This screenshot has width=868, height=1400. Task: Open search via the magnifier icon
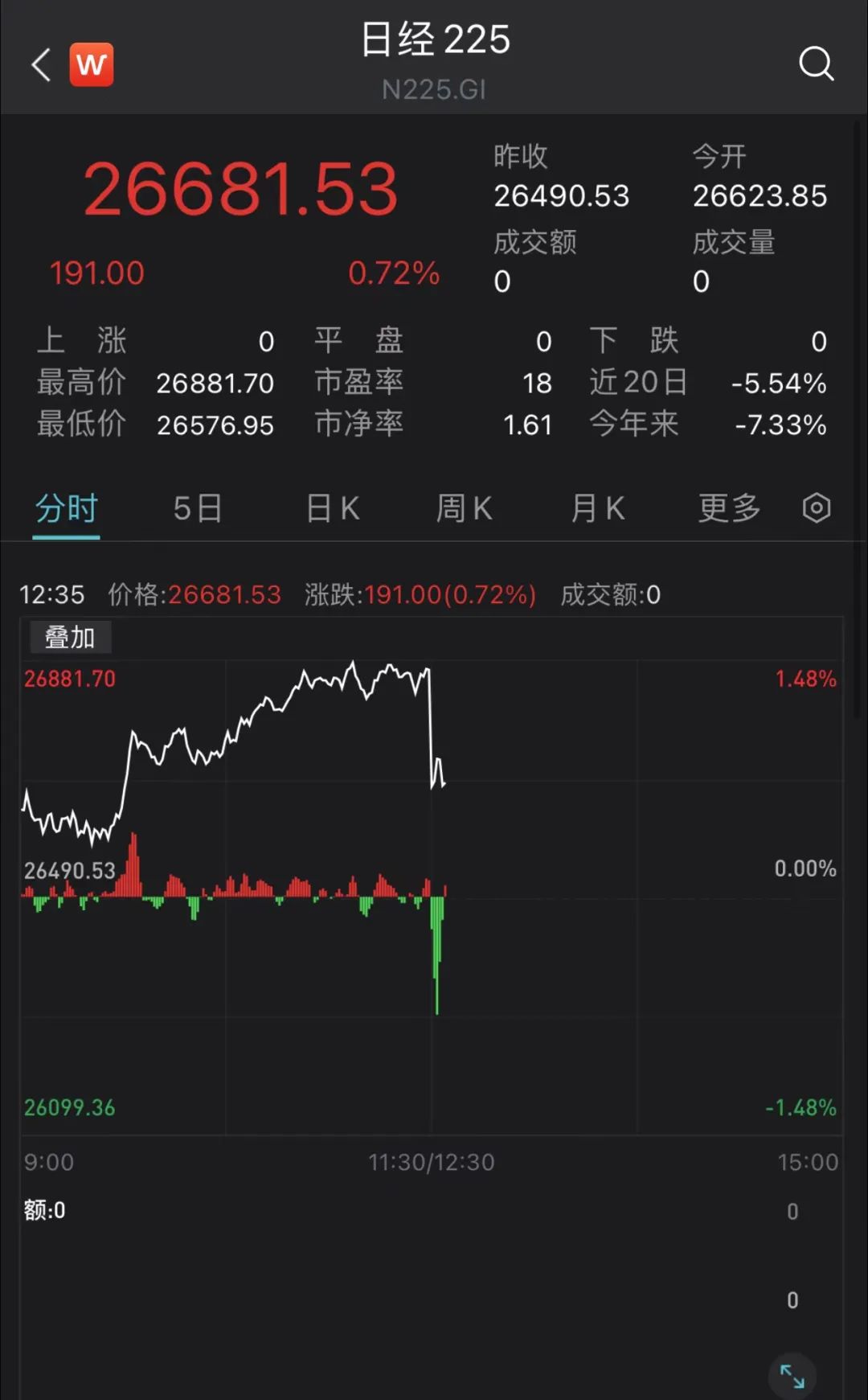click(817, 64)
